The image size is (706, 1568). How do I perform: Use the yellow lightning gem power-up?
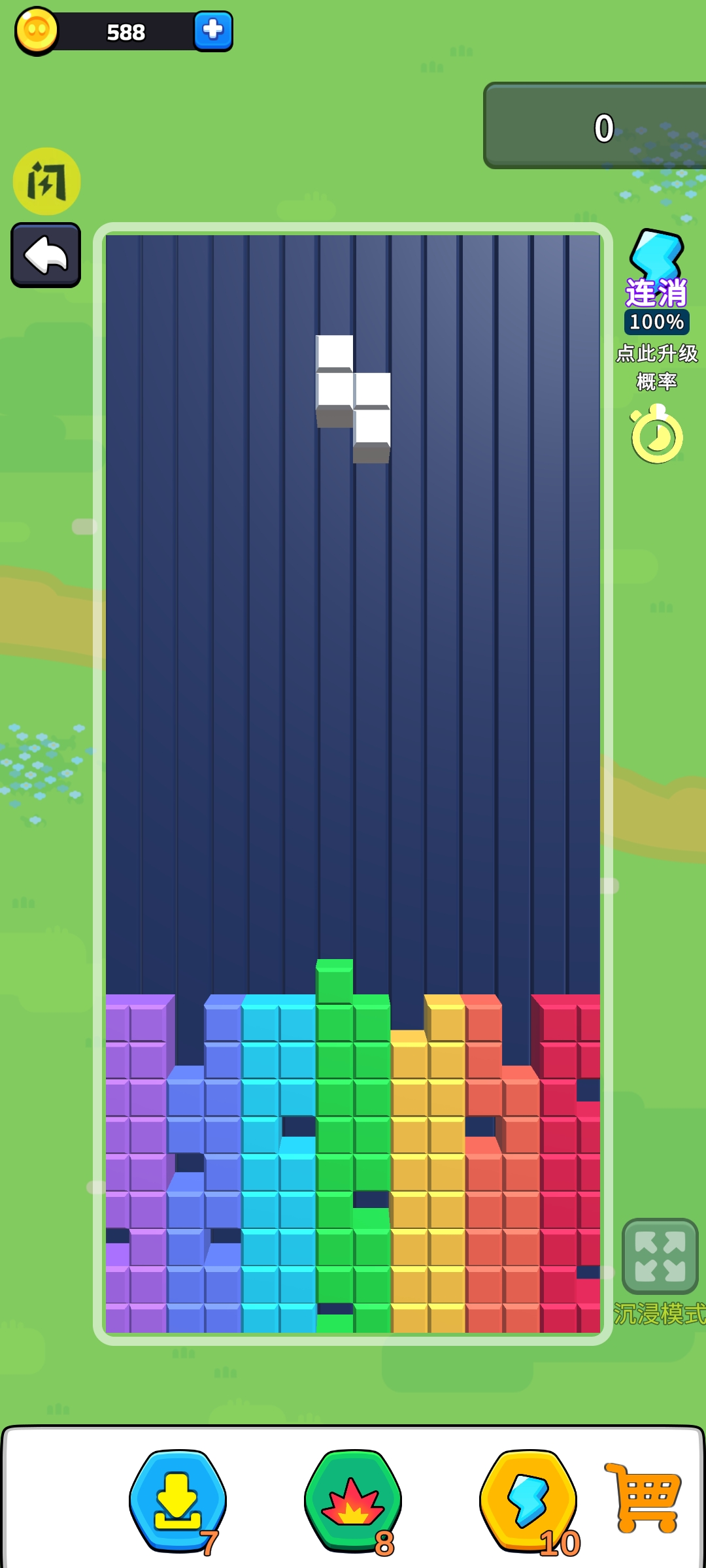(x=528, y=1499)
